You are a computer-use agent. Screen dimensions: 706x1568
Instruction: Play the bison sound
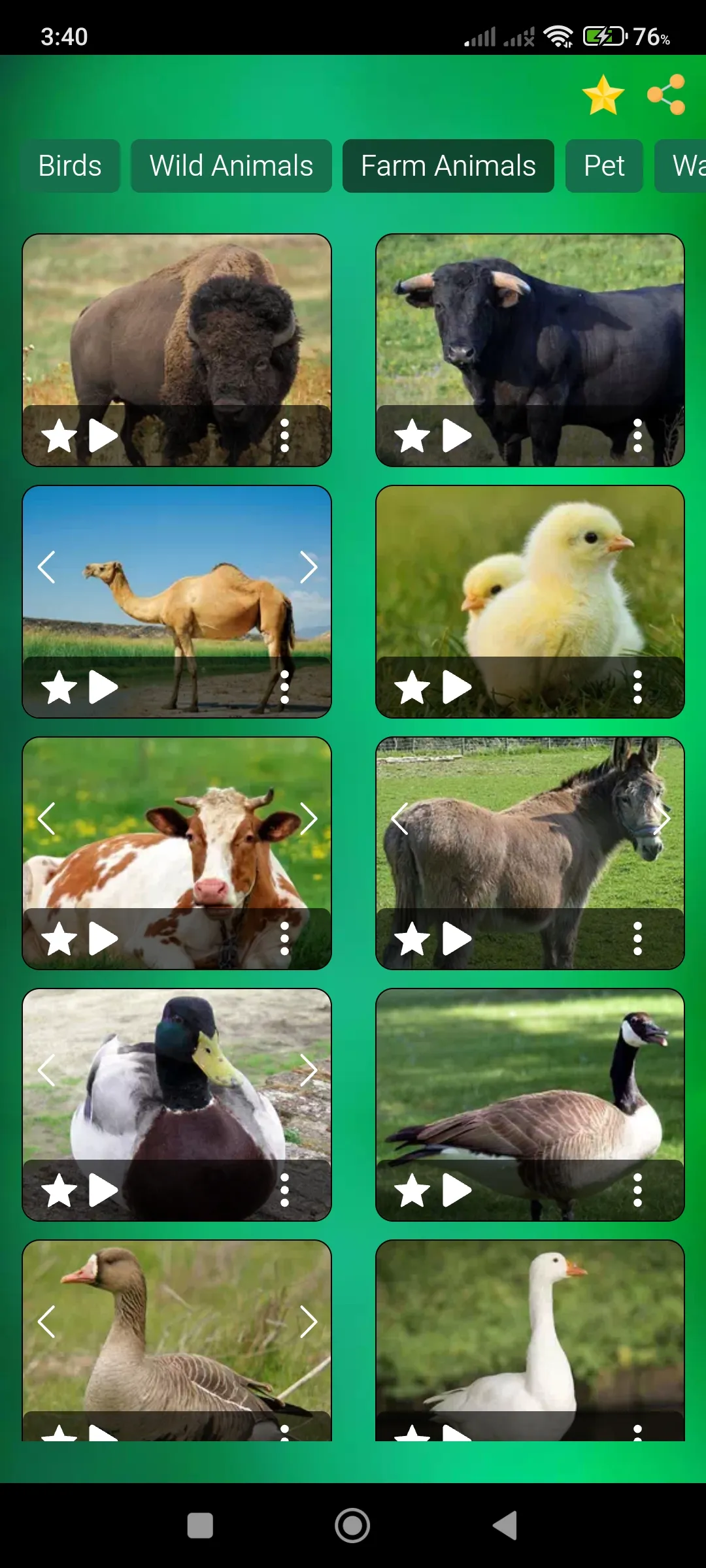[103, 436]
